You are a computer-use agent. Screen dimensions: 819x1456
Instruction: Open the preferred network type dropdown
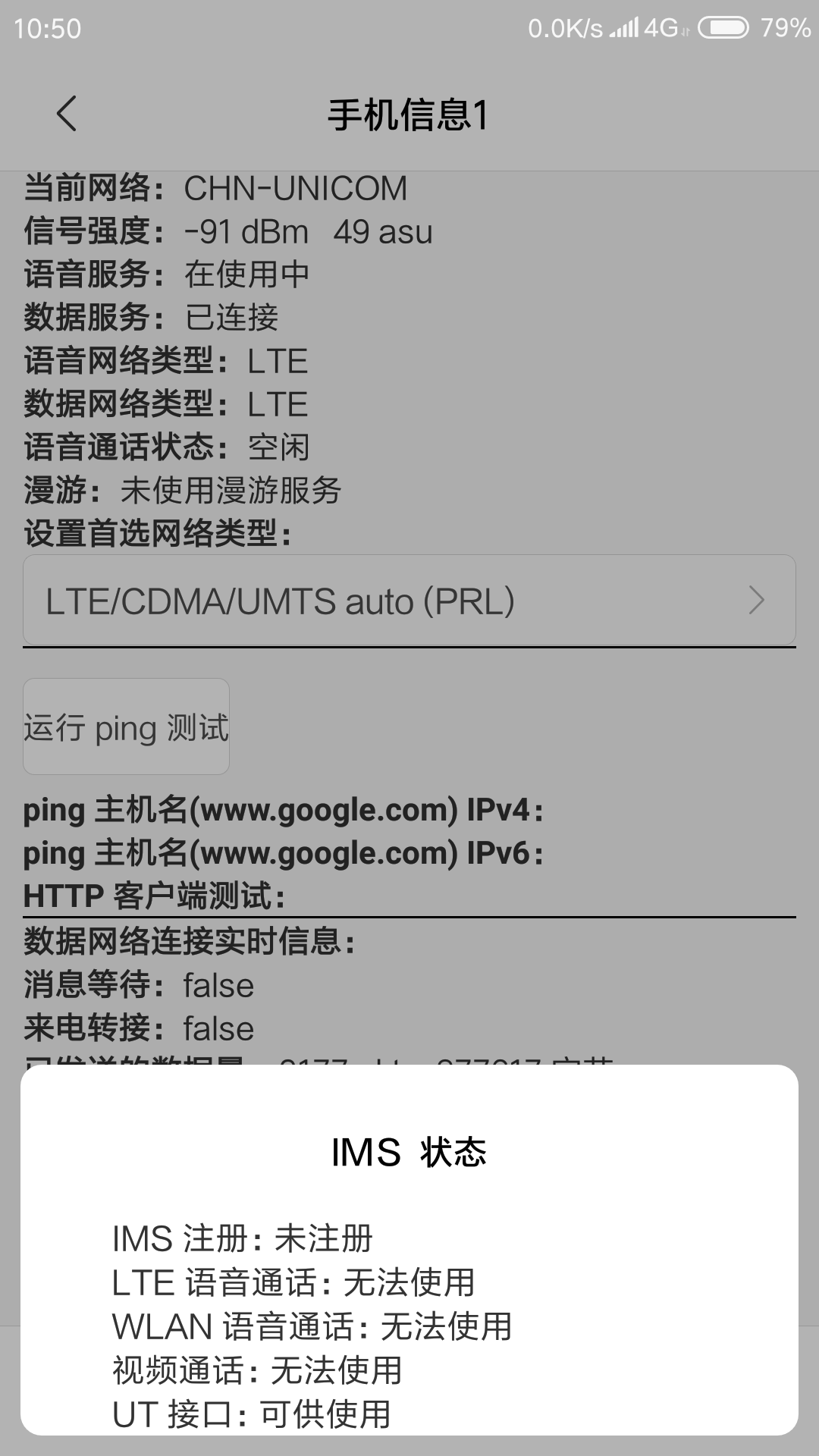(409, 601)
